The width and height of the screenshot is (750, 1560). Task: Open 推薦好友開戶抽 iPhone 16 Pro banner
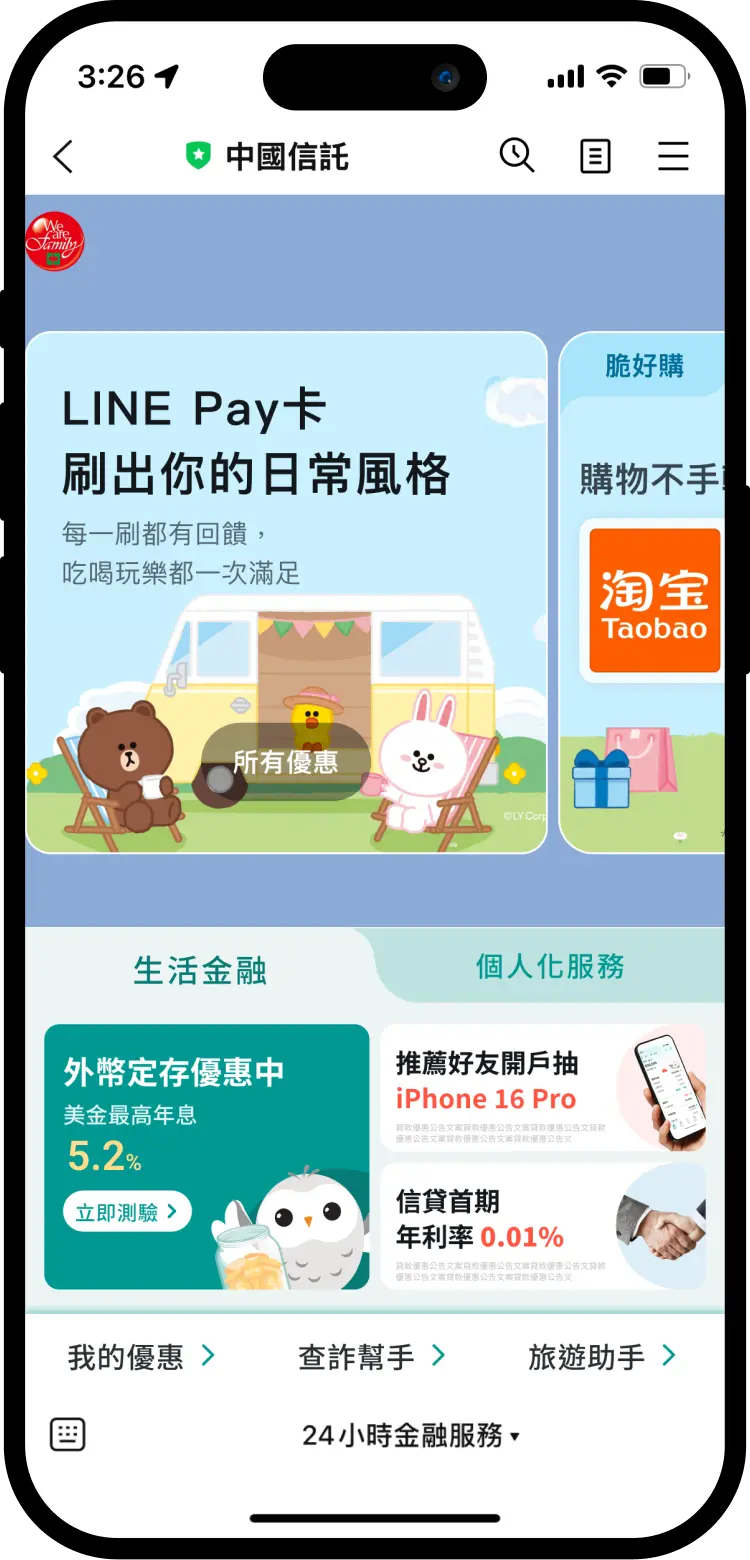[x=543, y=1087]
